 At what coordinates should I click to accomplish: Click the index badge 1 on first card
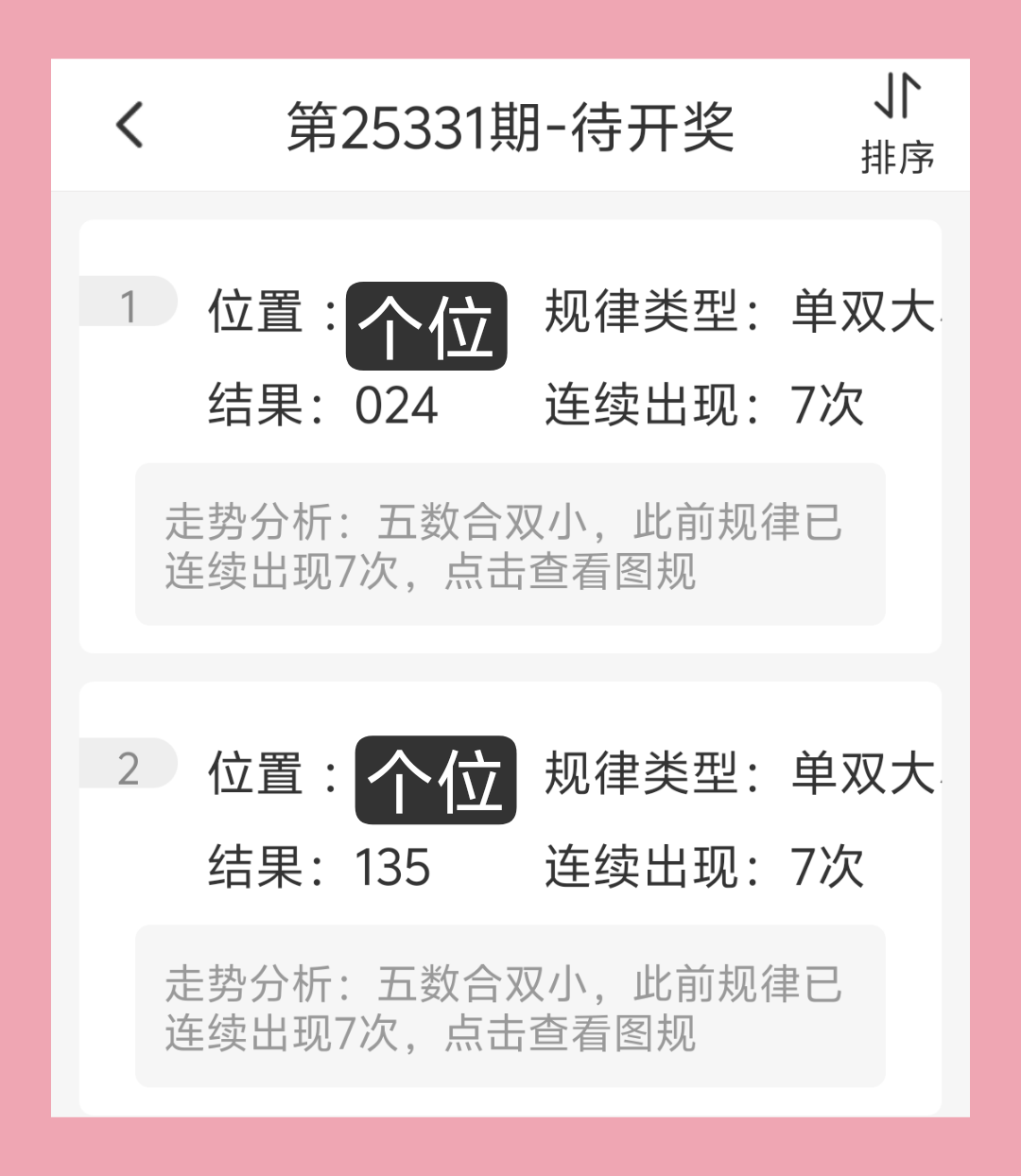coord(129,303)
